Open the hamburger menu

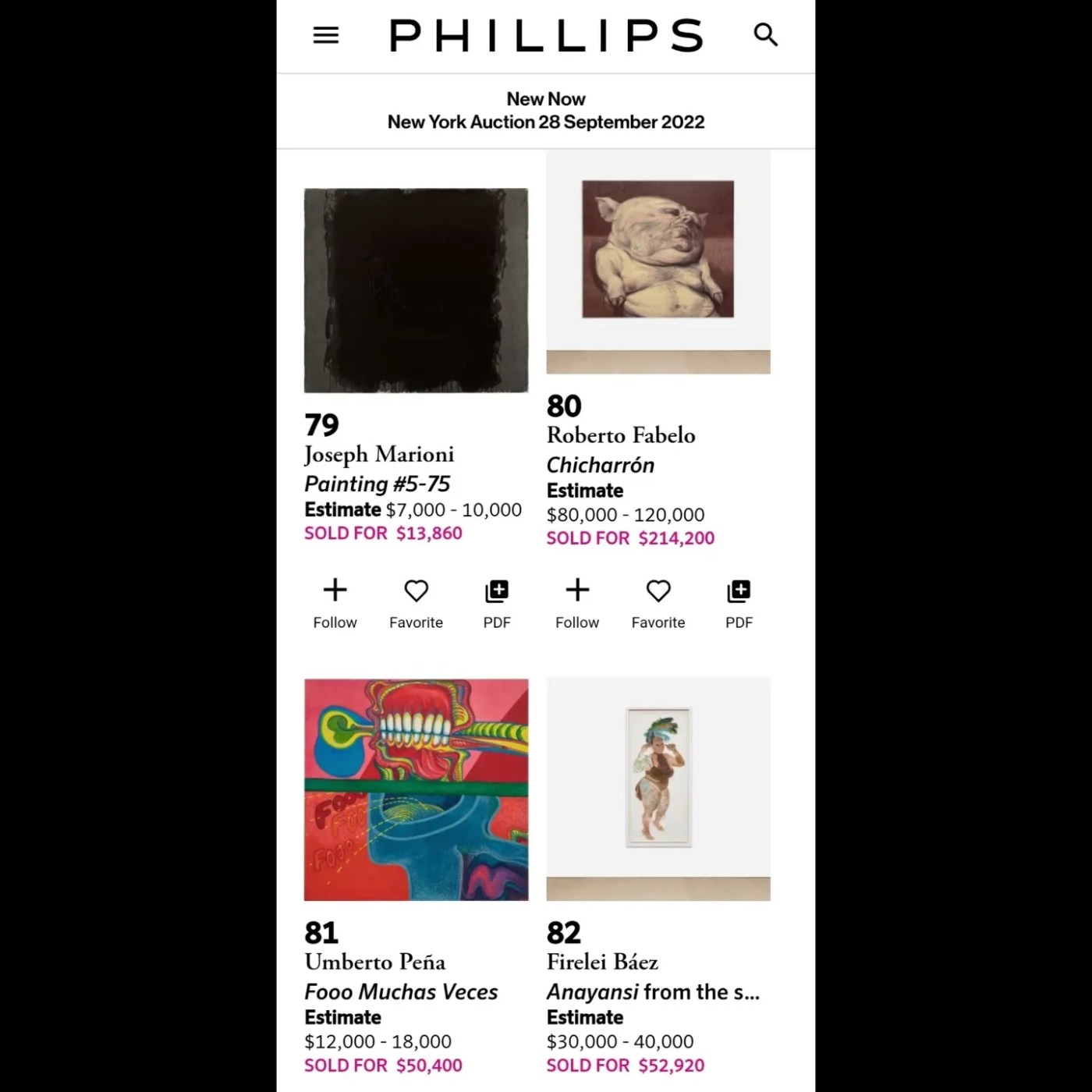[x=325, y=35]
